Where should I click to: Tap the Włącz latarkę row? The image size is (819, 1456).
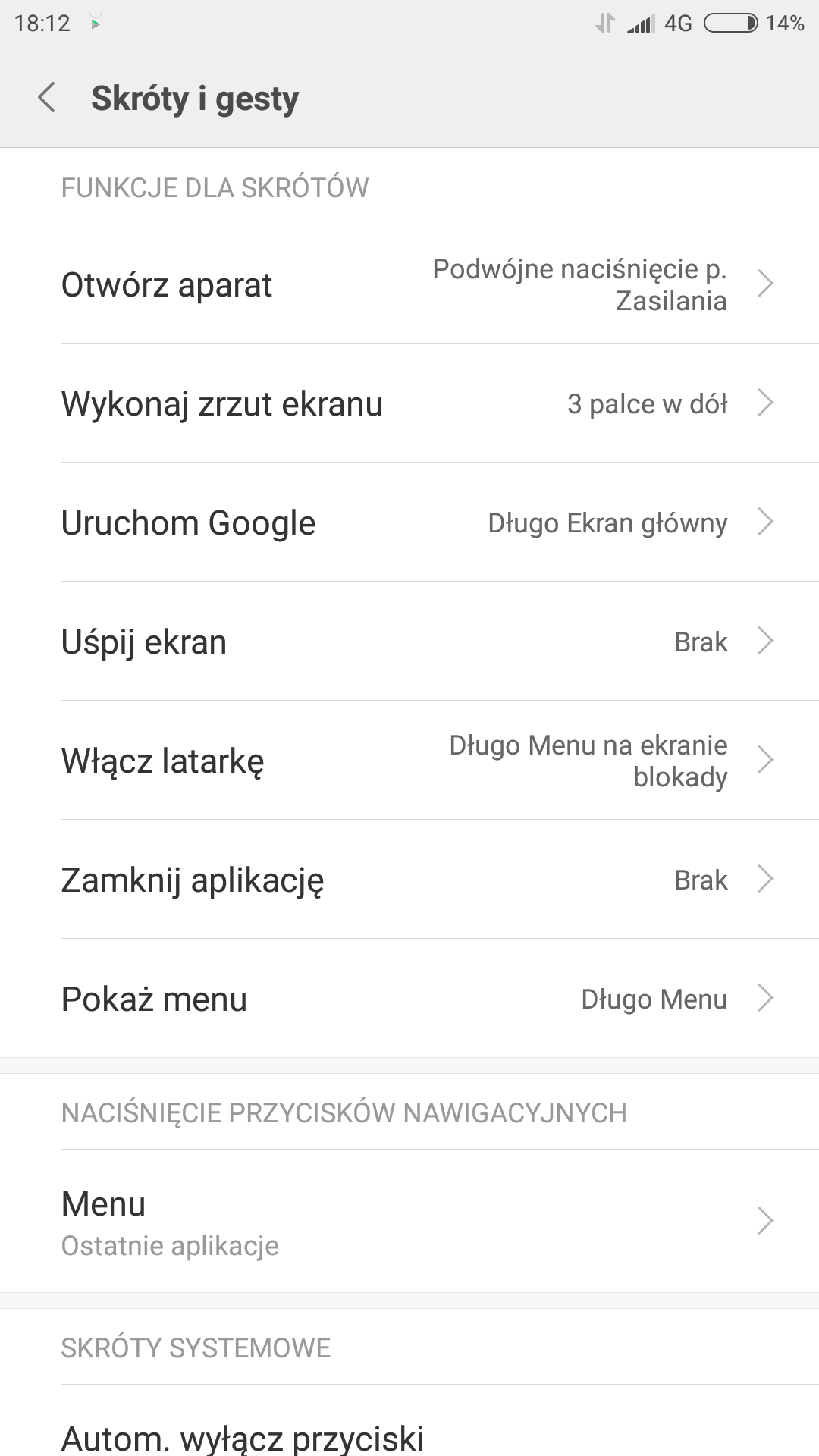409,761
